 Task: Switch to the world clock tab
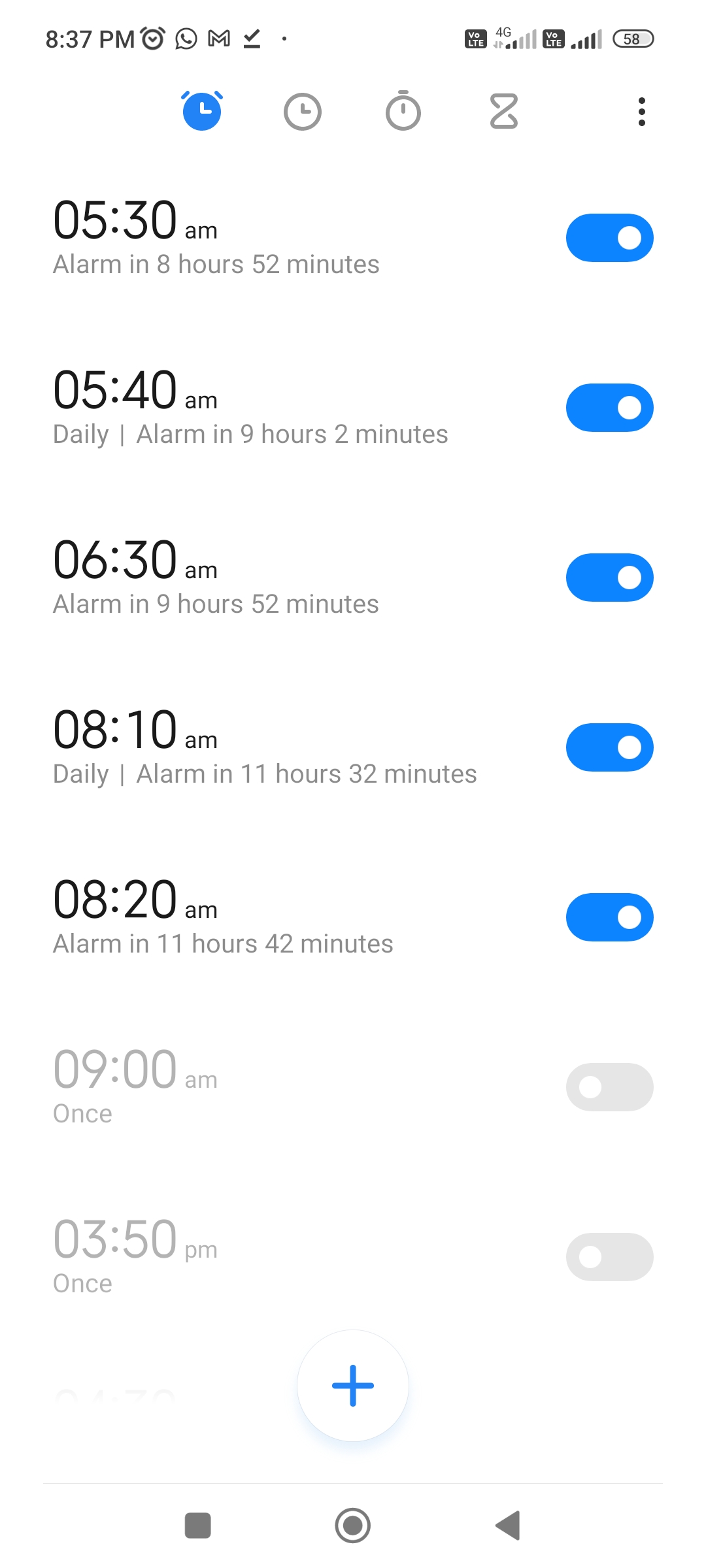coord(302,112)
